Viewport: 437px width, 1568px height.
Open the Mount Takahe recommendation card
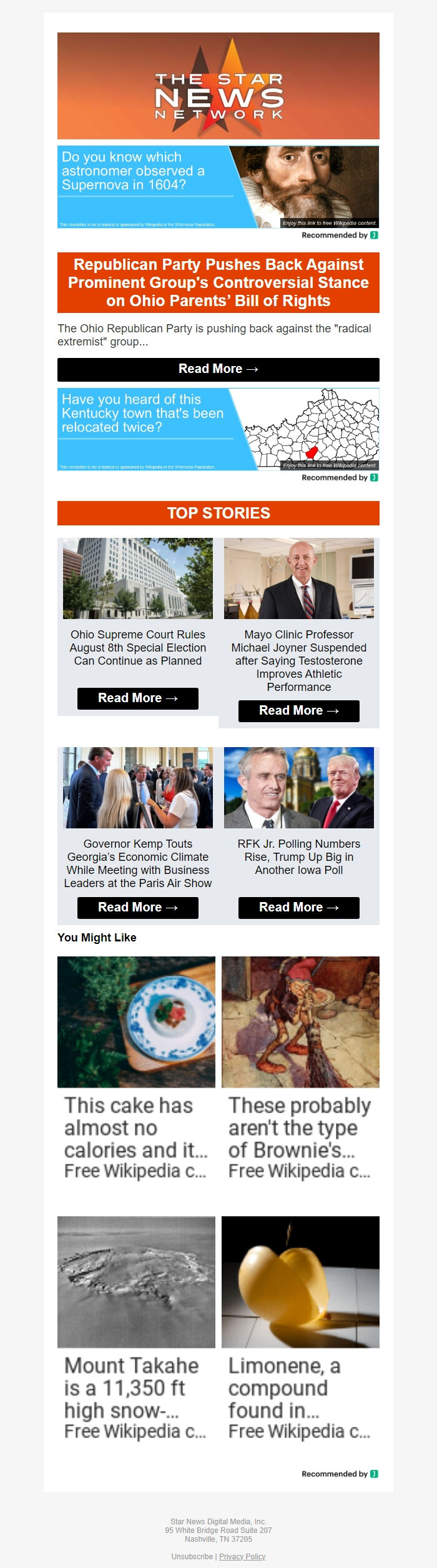[136, 1328]
